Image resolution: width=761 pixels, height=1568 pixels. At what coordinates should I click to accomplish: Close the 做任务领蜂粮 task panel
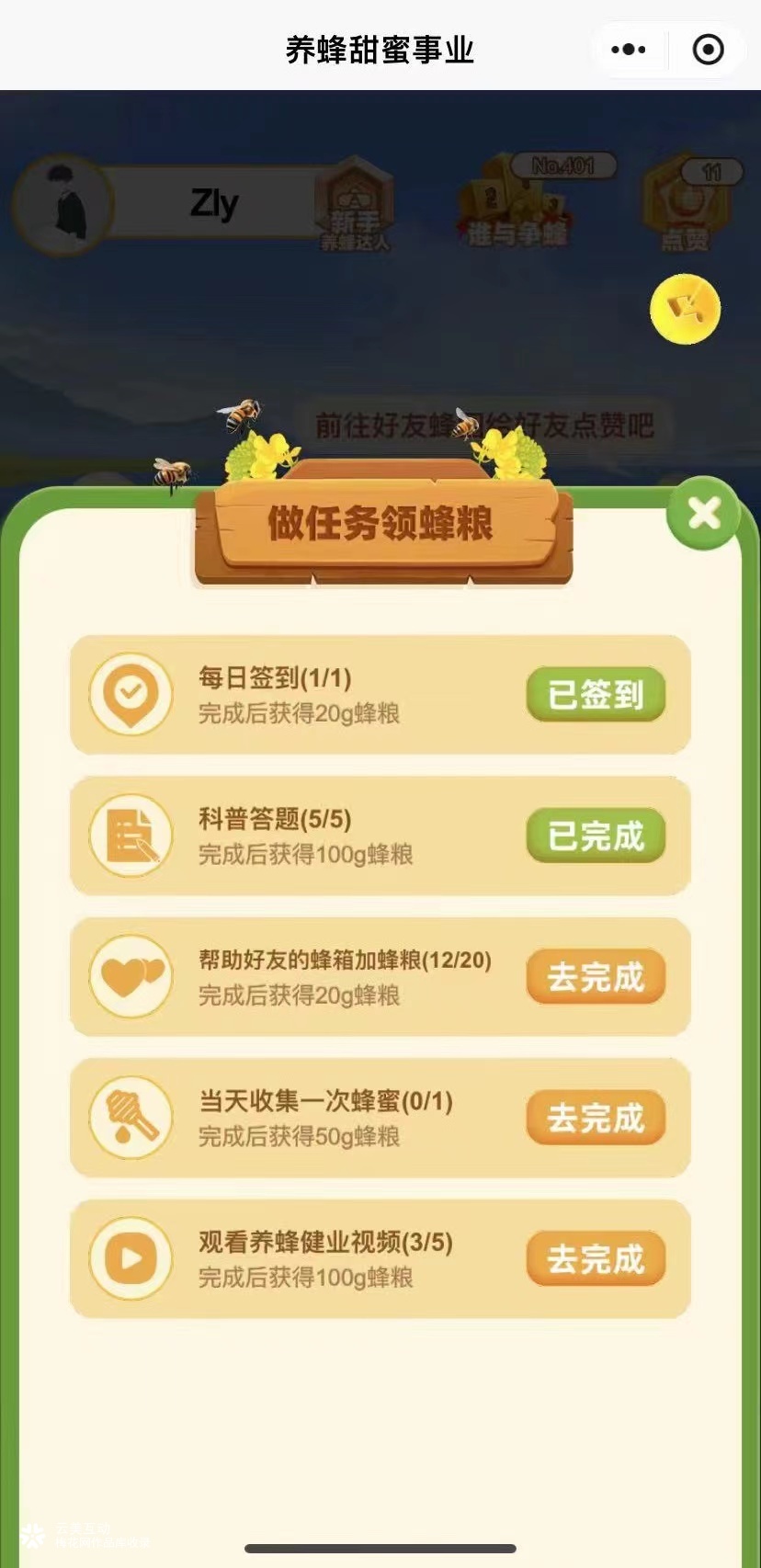point(704,513)
